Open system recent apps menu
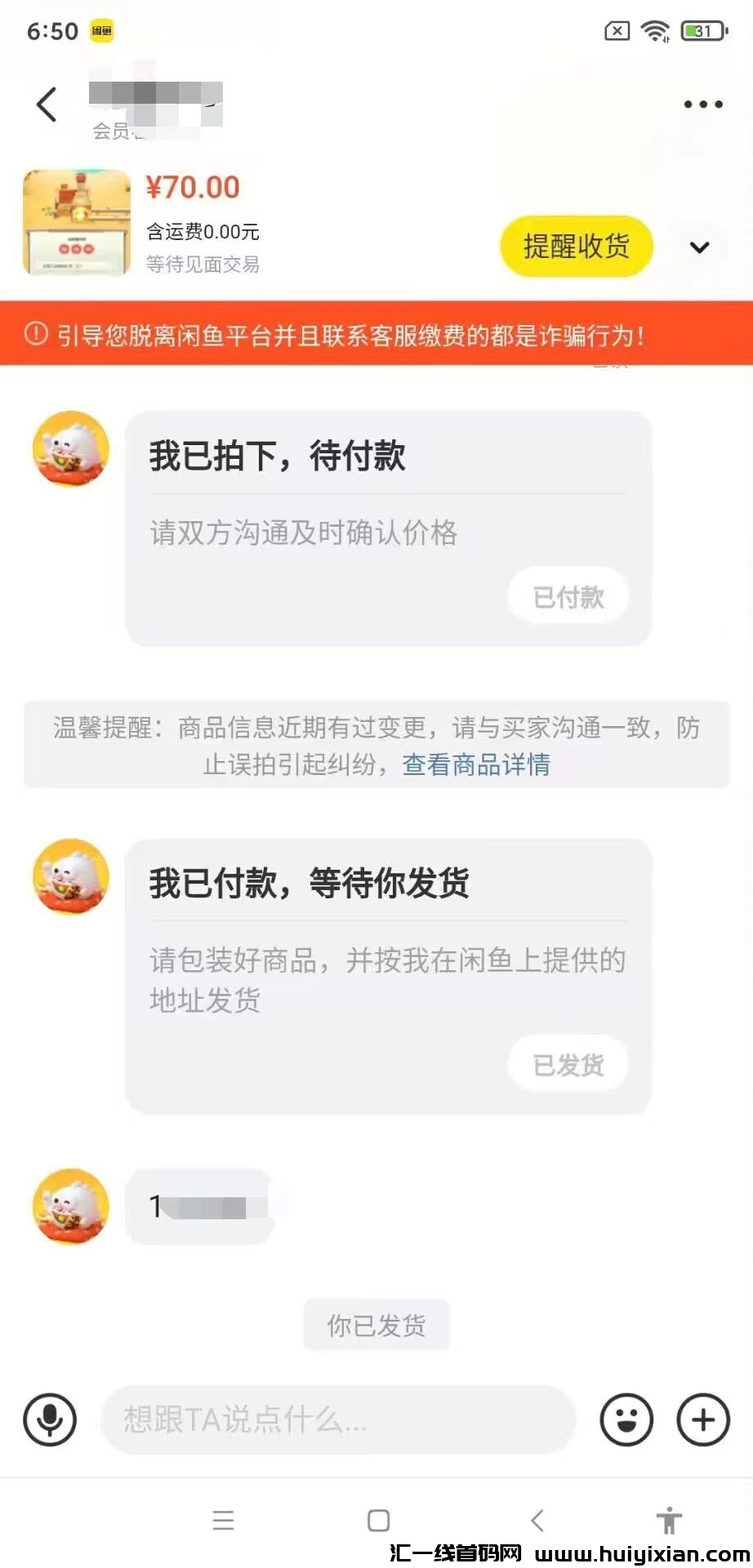 223,1521
